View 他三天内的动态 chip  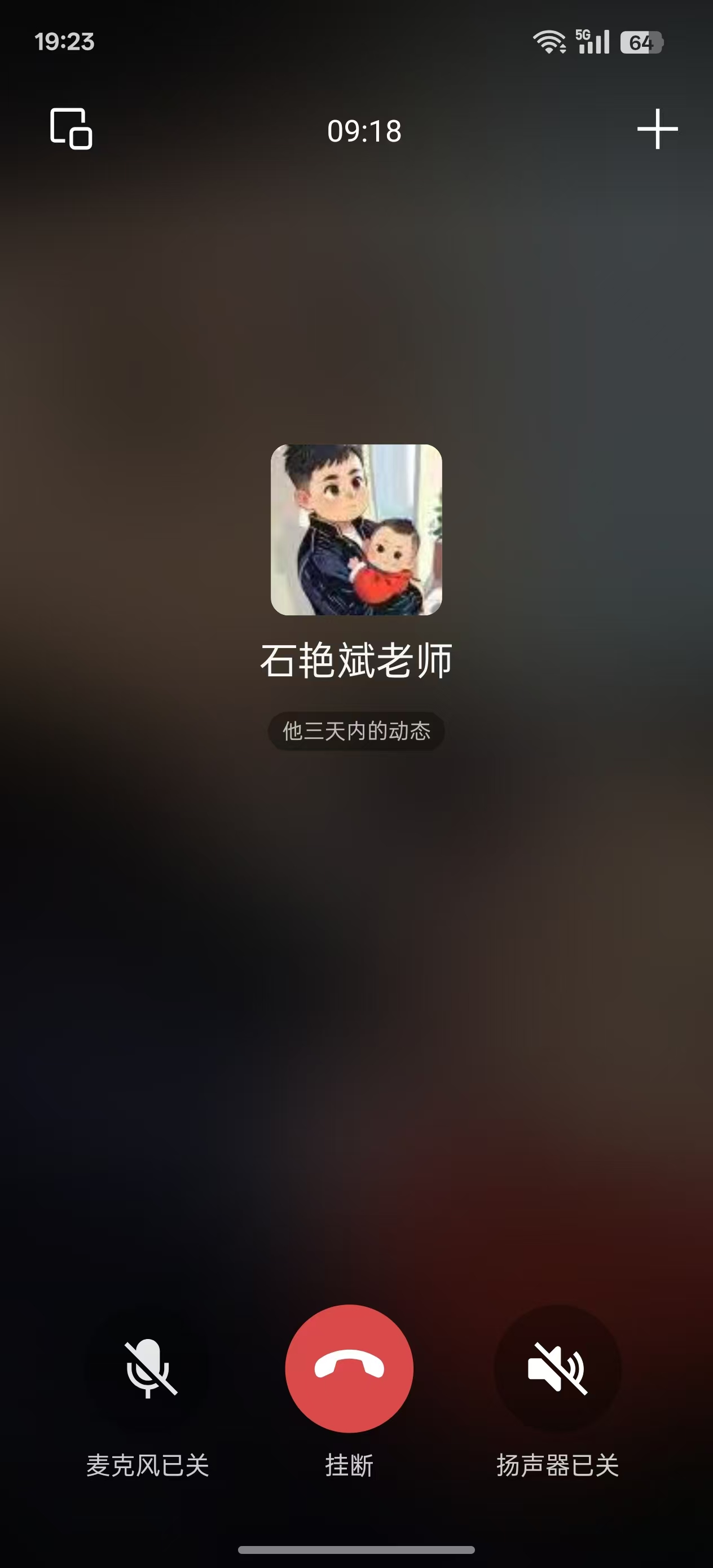click(x=356, y=731)
